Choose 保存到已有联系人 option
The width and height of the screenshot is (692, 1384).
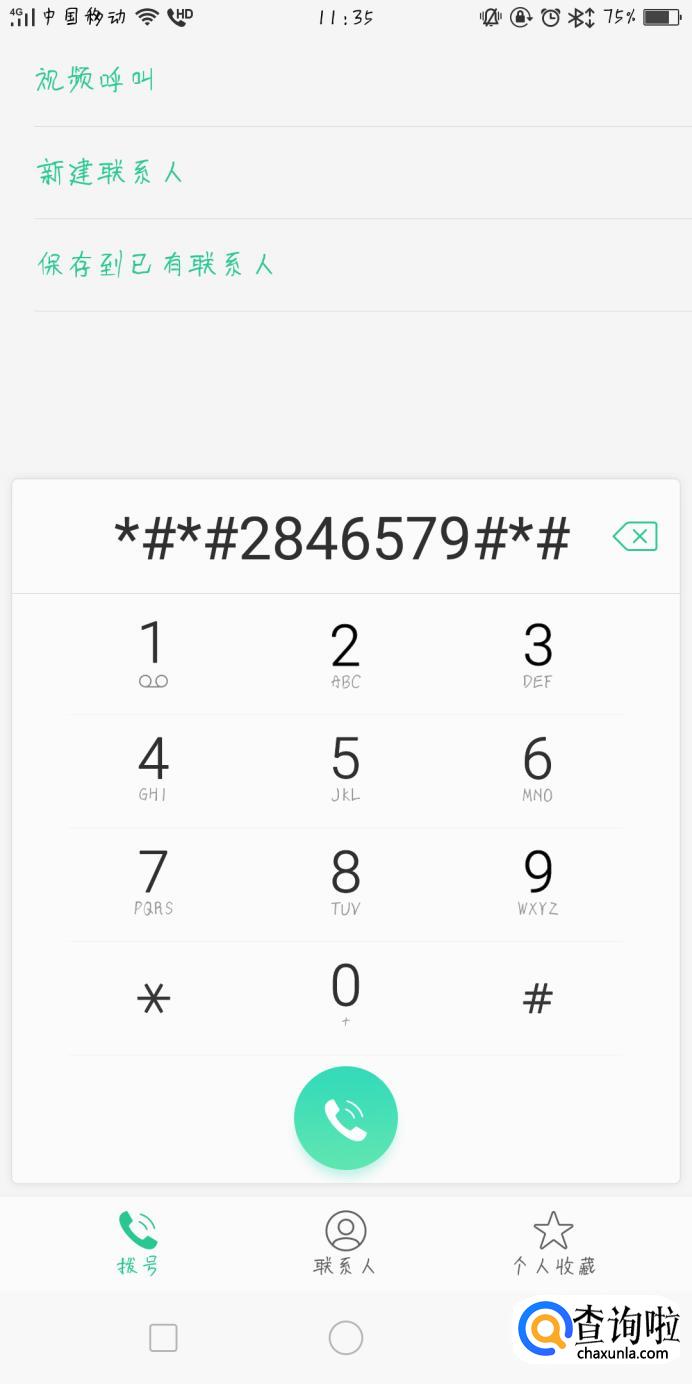click(155, 265)
